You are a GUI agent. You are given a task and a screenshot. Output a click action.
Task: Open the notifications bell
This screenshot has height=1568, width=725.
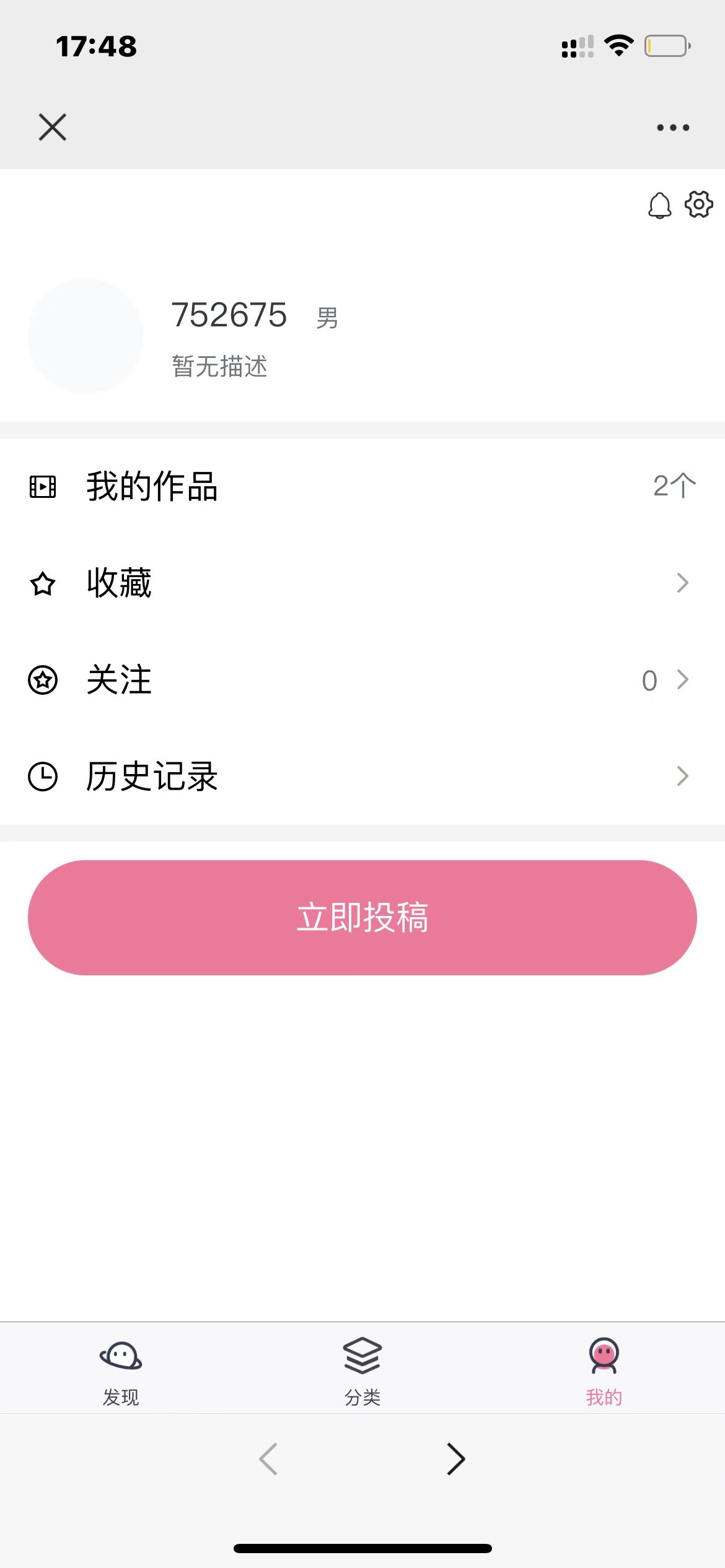click(x=659, y=206)
